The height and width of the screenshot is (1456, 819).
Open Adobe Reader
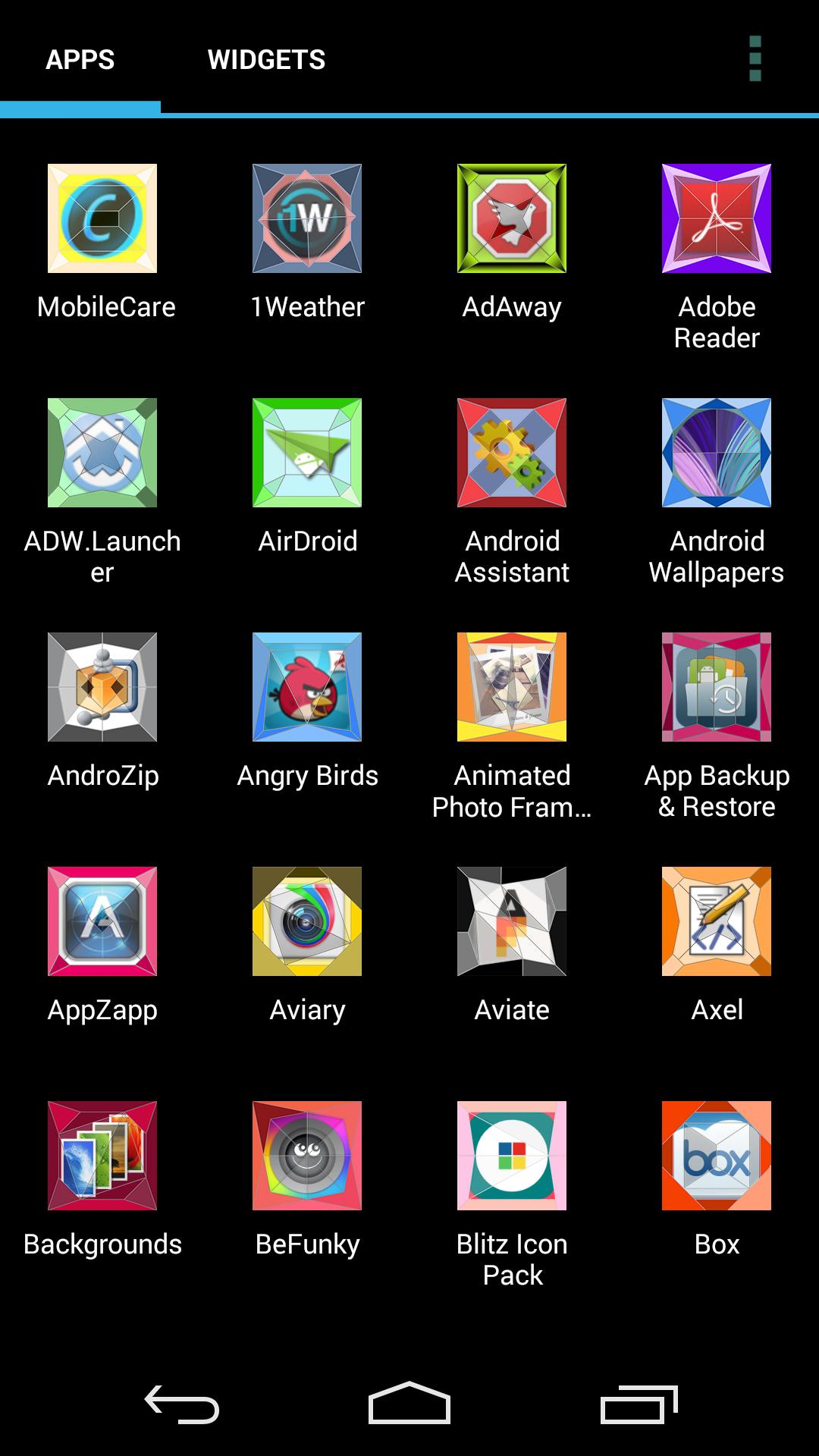click(x=717, y=218)
